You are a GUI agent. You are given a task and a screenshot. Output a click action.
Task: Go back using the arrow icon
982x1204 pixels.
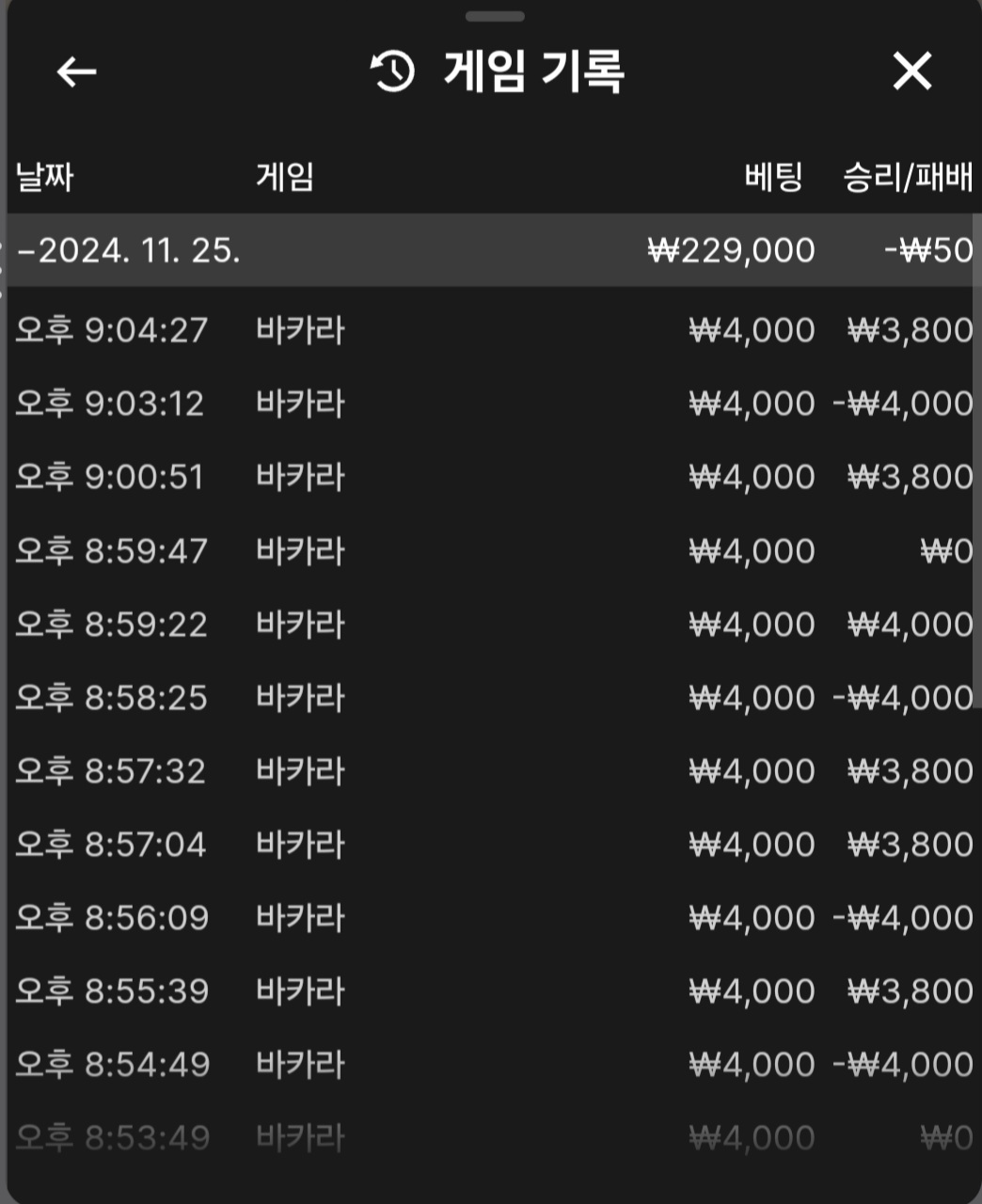click(x=76, y=71)
